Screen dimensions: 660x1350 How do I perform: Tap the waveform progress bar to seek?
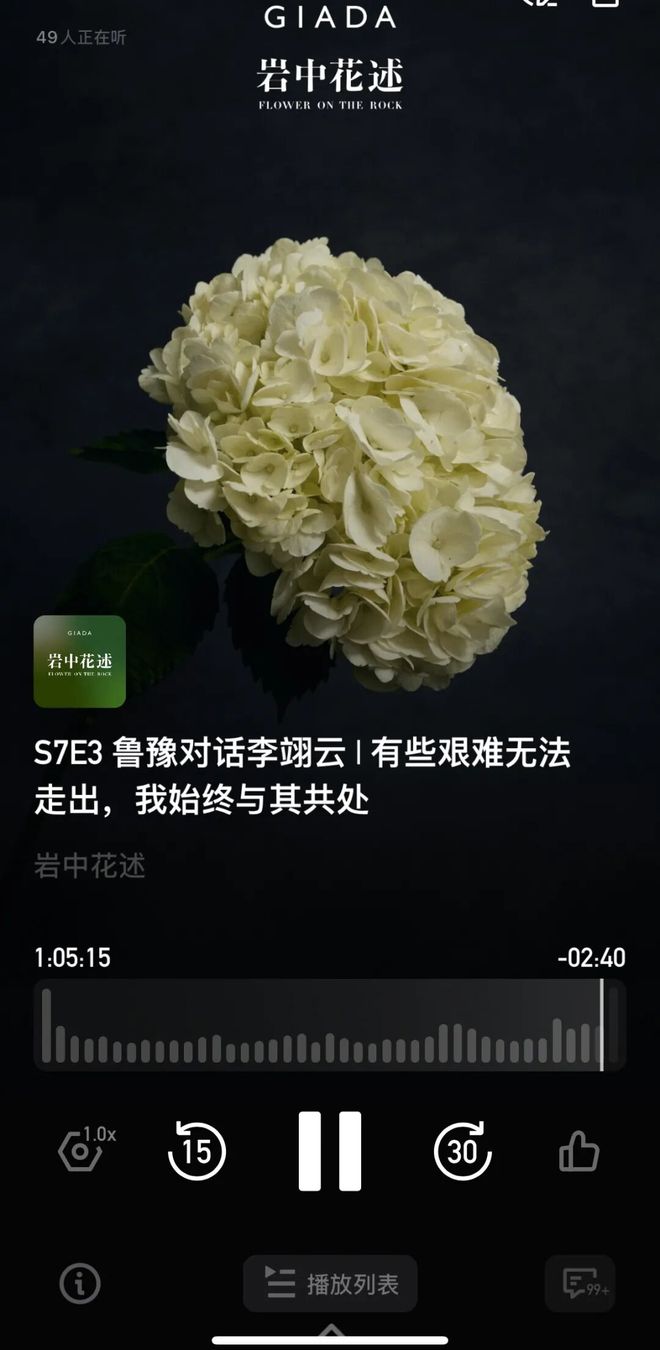click(330, 1025)
